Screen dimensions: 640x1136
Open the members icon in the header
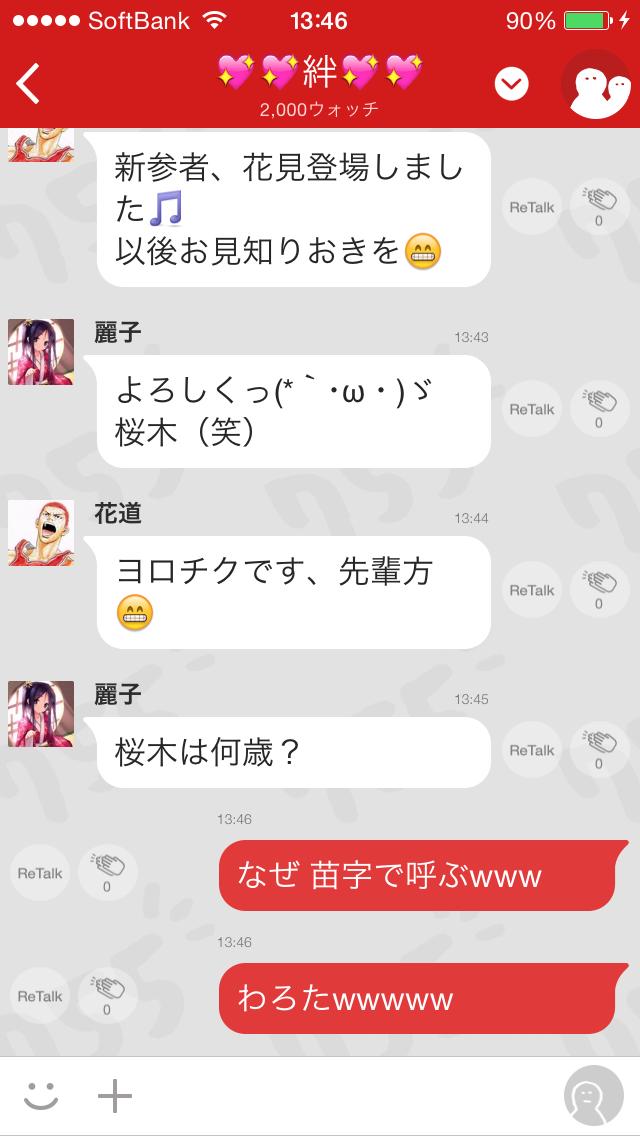click(x=596, y=84)
